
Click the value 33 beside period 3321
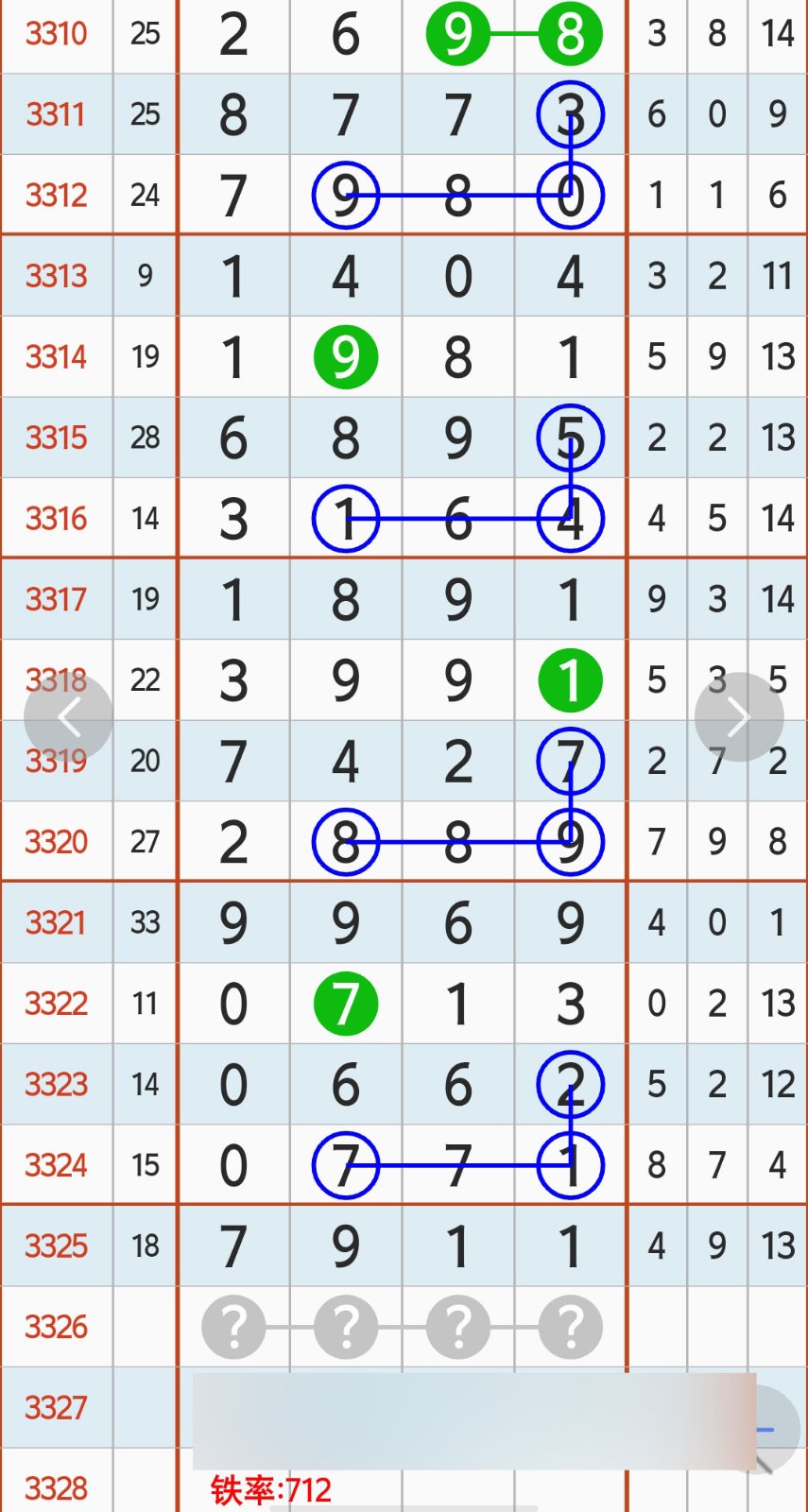click(x=145, y=922)
